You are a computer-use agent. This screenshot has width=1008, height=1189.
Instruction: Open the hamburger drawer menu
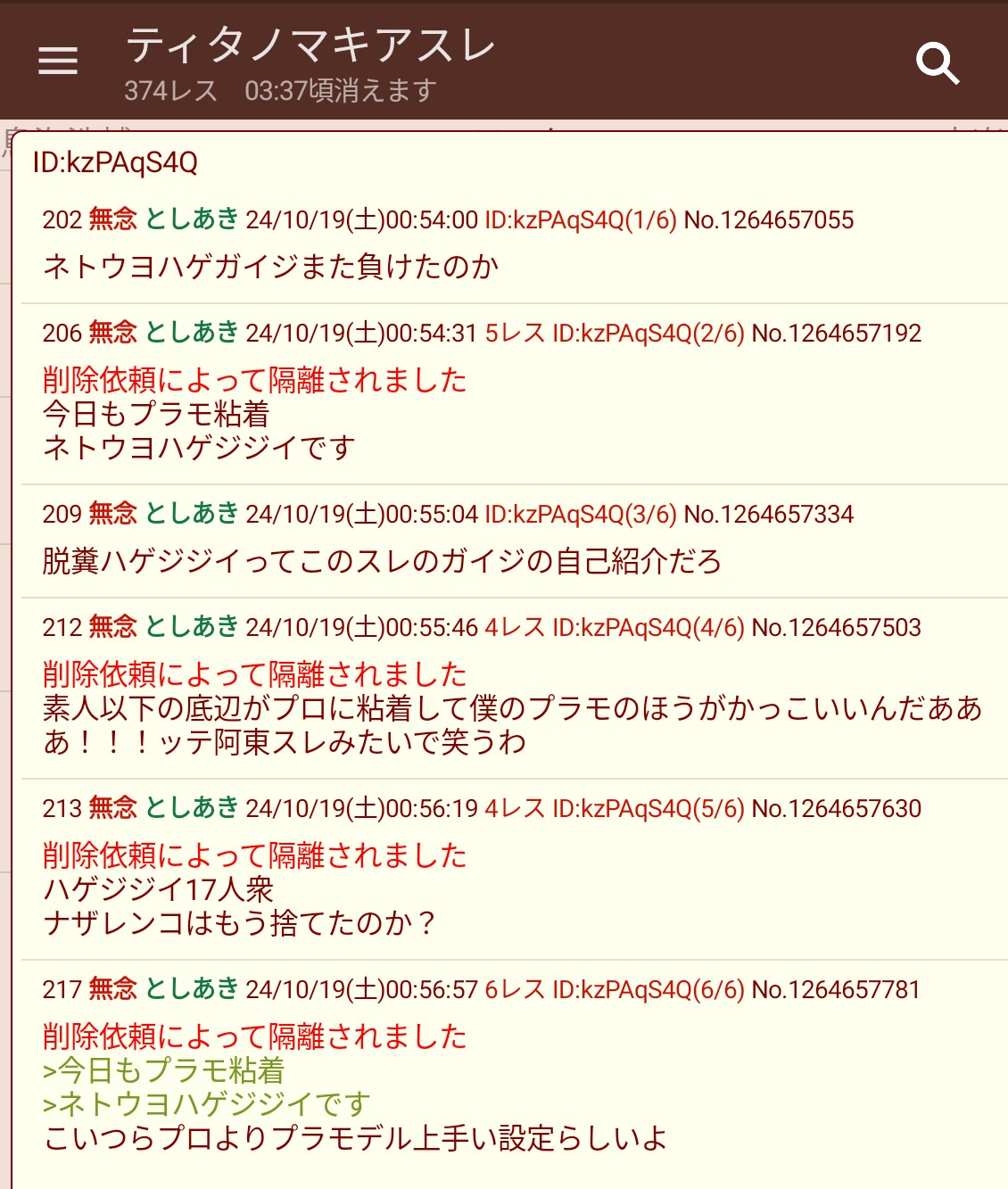point(58,61)
